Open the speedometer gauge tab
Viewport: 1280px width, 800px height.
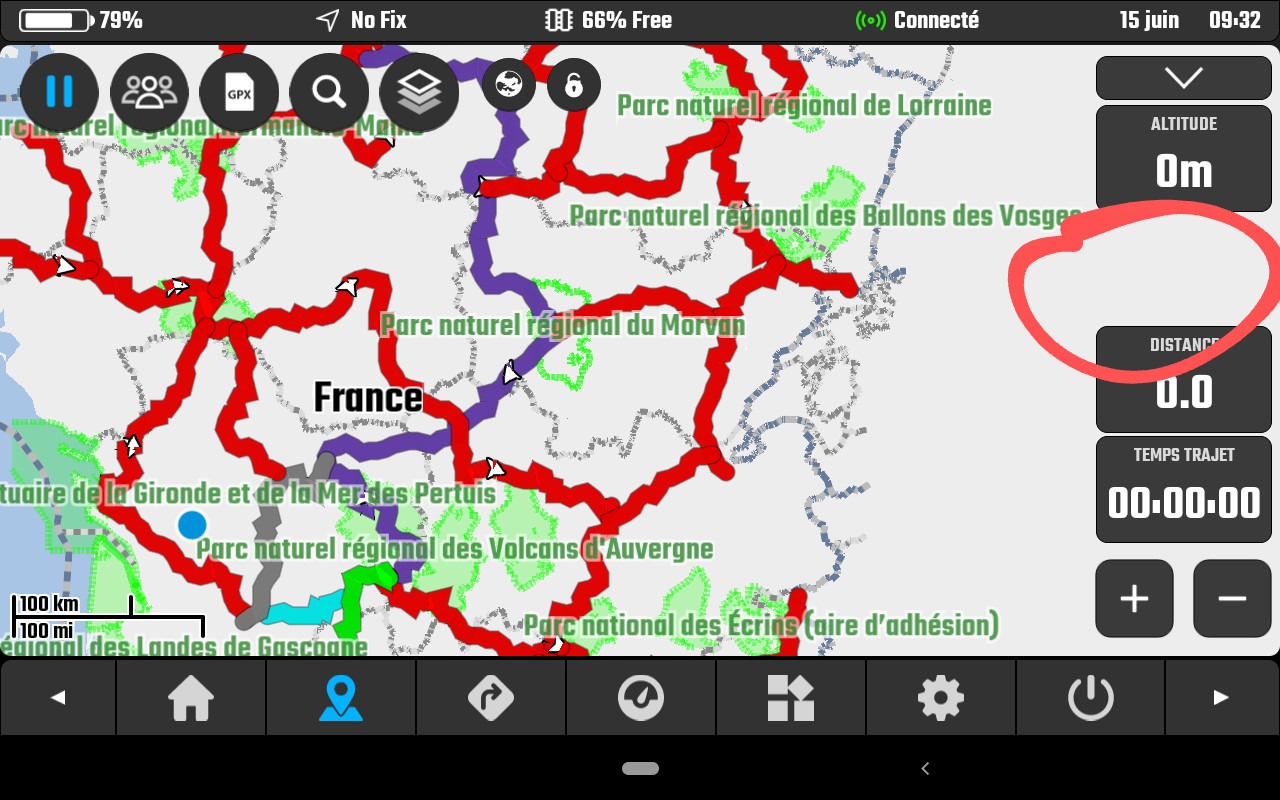pyautogui.click(x=641, y=698)
